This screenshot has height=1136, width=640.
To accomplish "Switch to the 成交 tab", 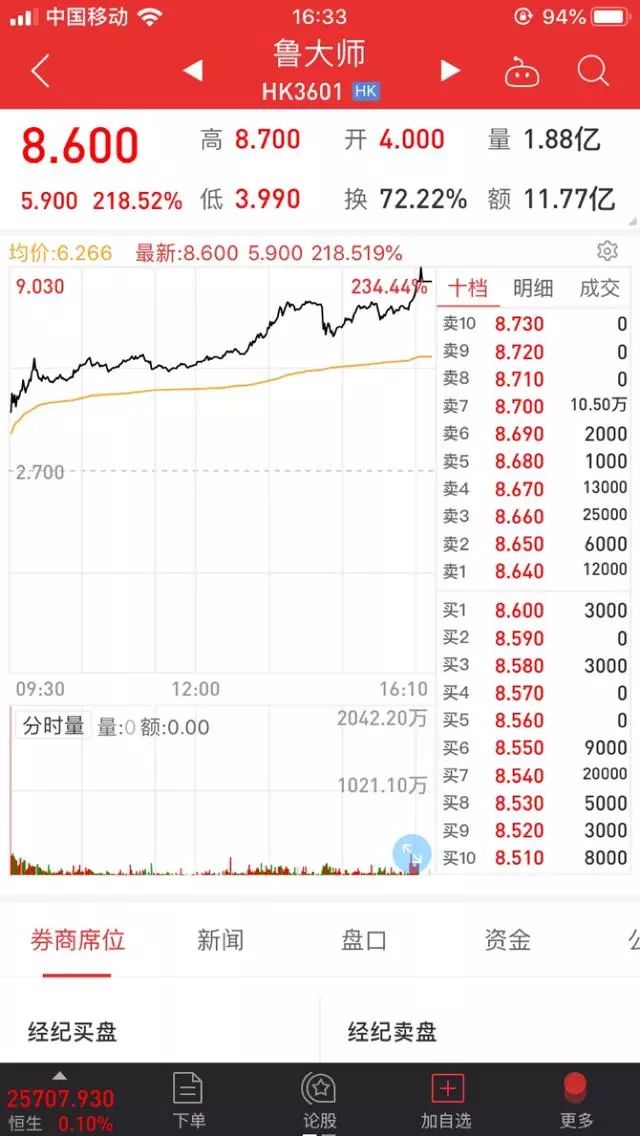I will (x=599, y=288).
